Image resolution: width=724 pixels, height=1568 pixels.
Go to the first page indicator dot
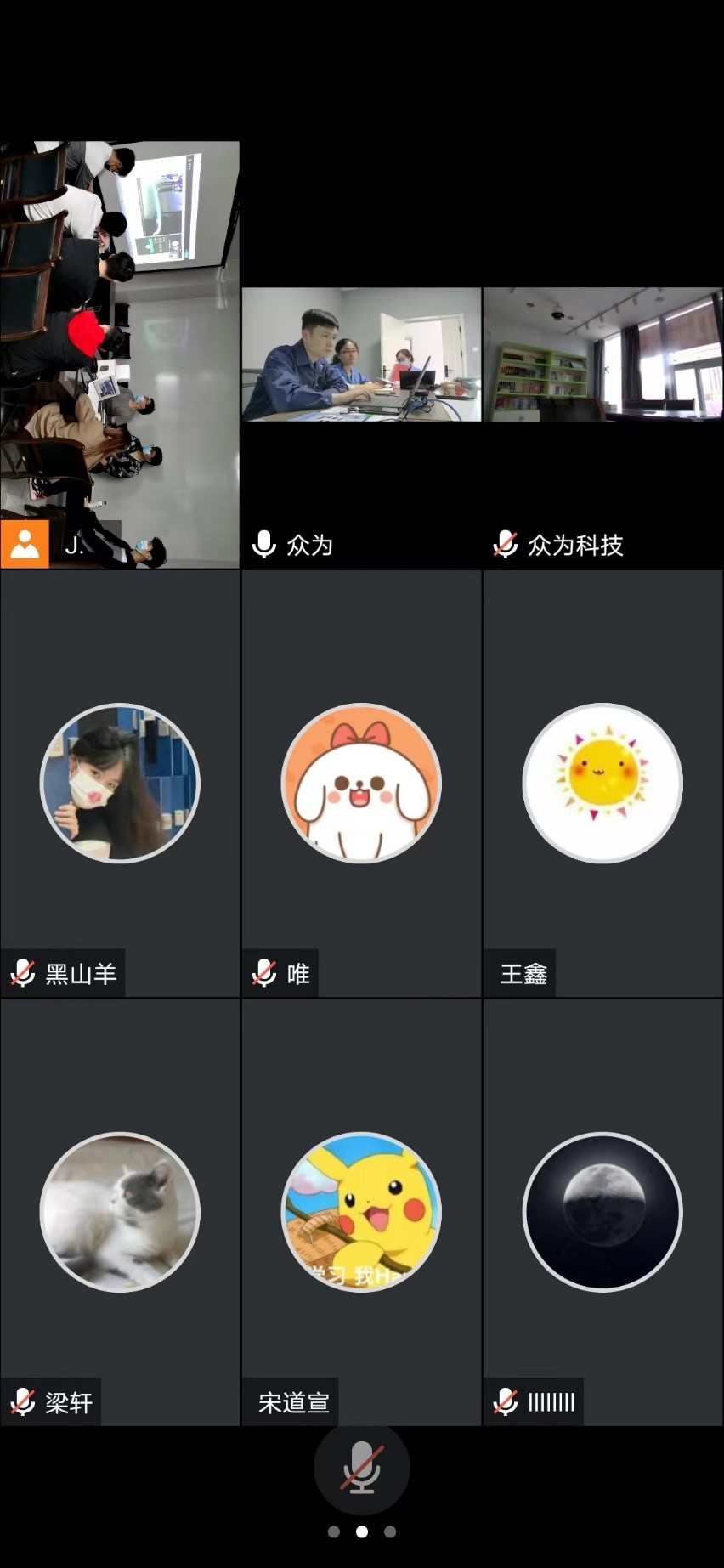tap(334, 1532)
